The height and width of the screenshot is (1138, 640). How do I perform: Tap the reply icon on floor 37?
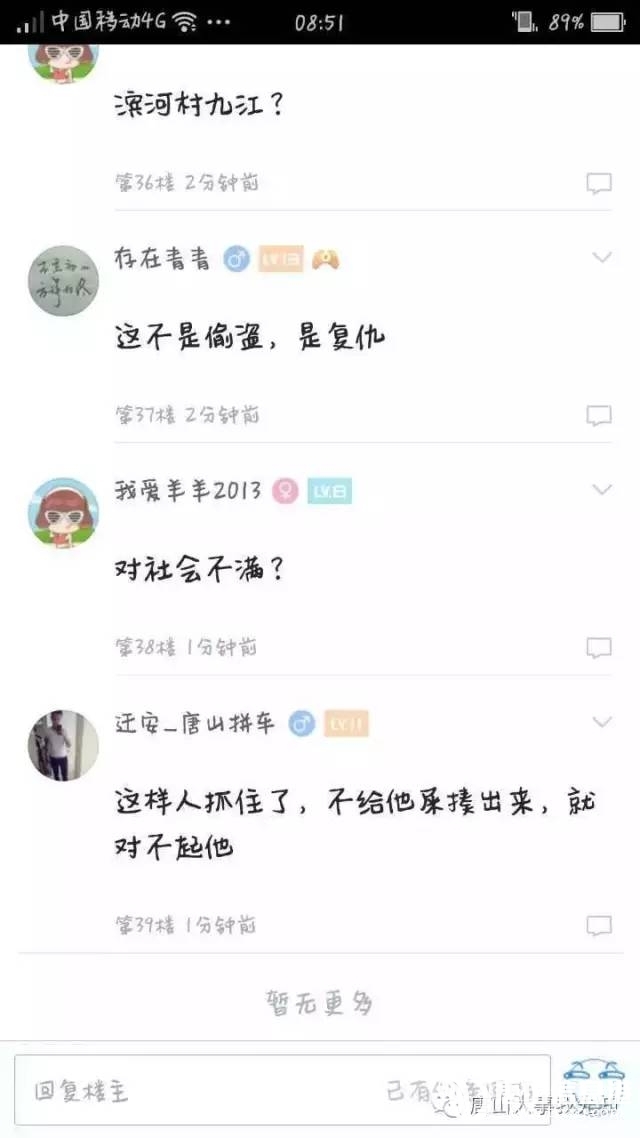coord(598,415)
